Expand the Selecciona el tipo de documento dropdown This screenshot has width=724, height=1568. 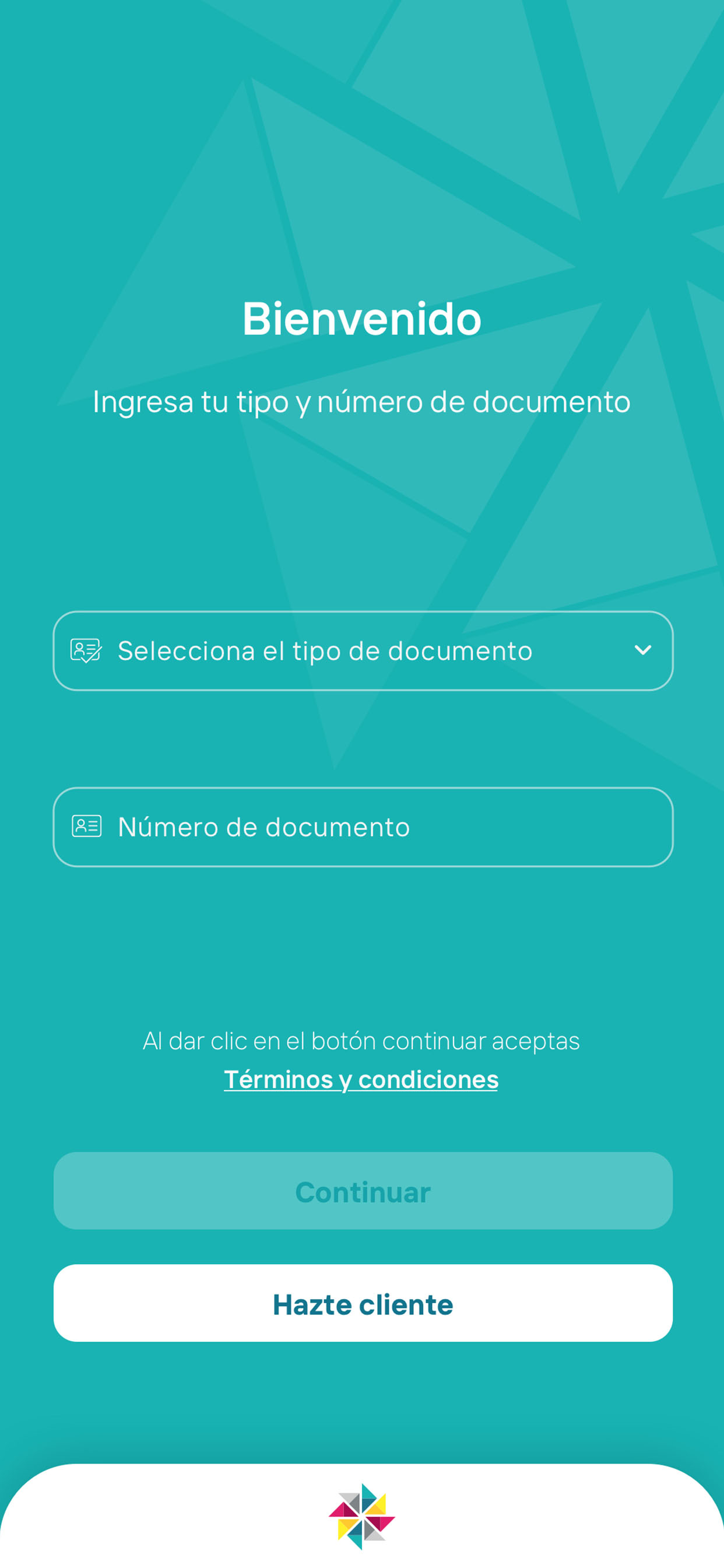pyautogui.click(x=362, y=650)
